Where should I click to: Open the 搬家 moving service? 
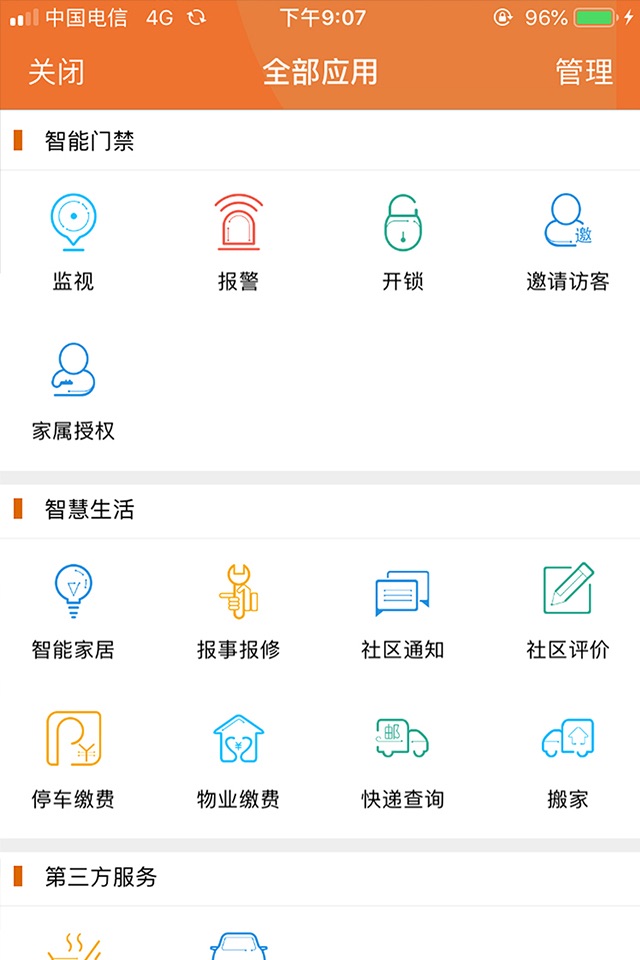pyautogui.click(x=568, y=760)
